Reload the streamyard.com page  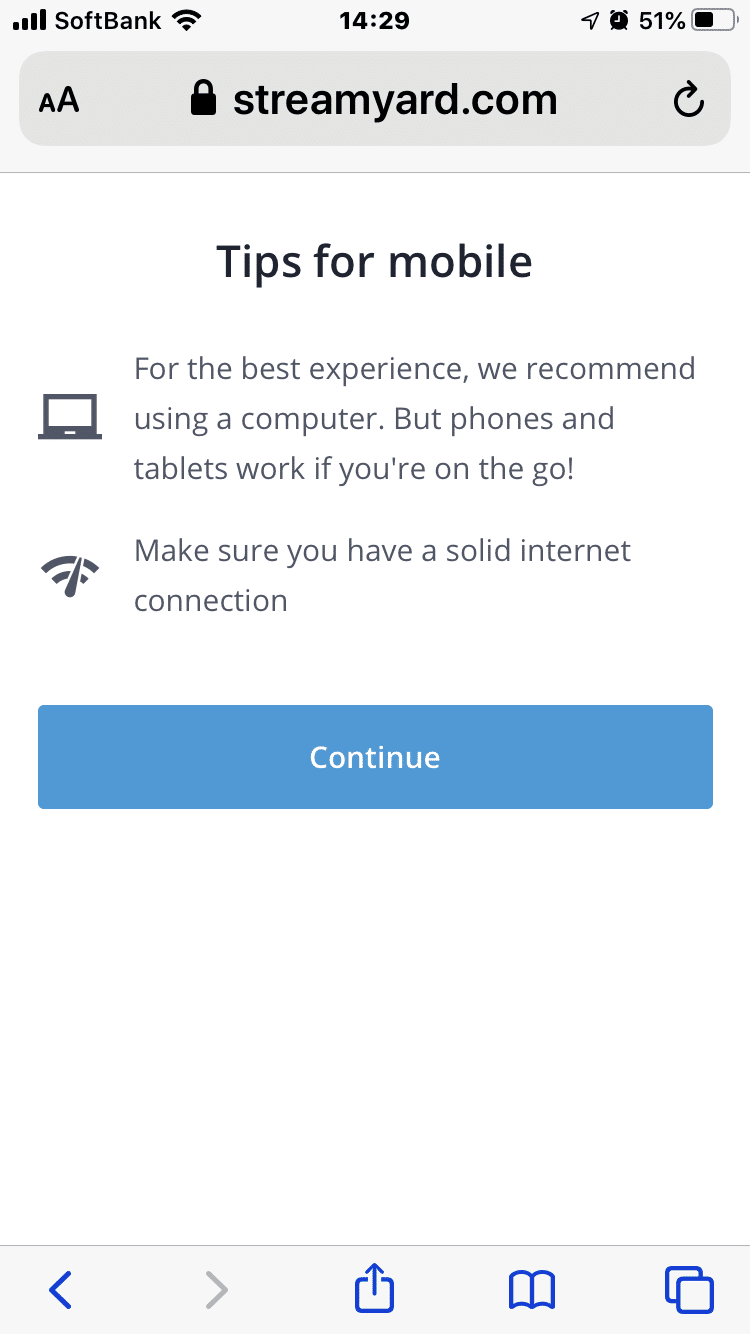pos(688,100)
